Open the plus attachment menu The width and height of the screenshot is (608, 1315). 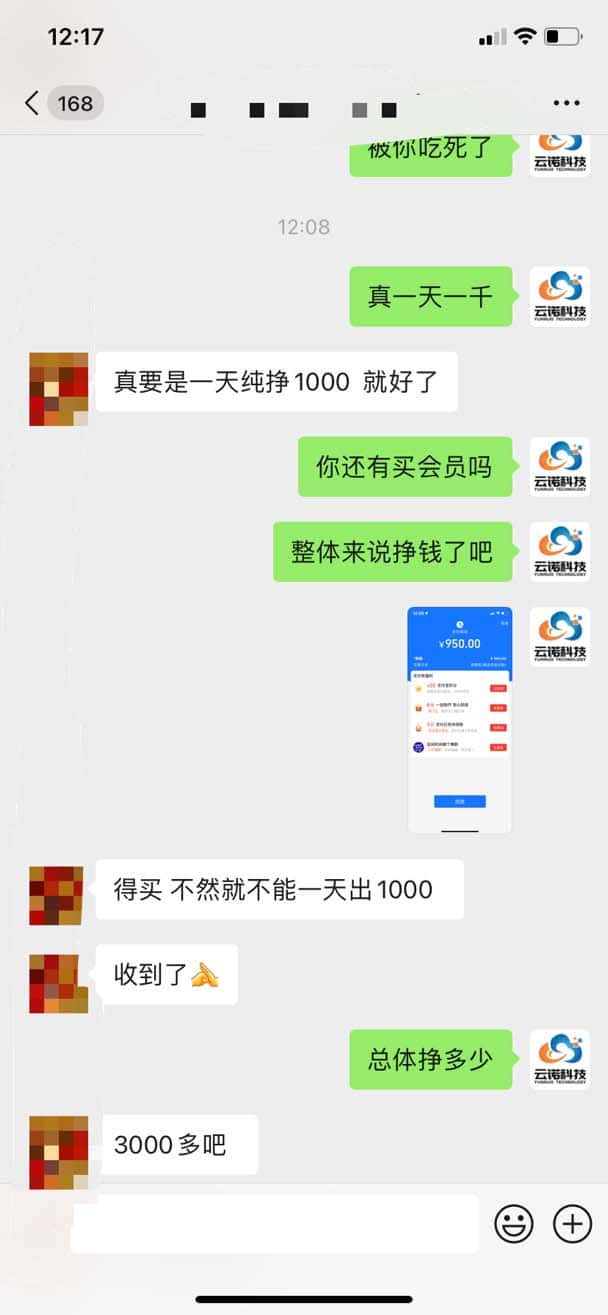tap(572, 1223)
